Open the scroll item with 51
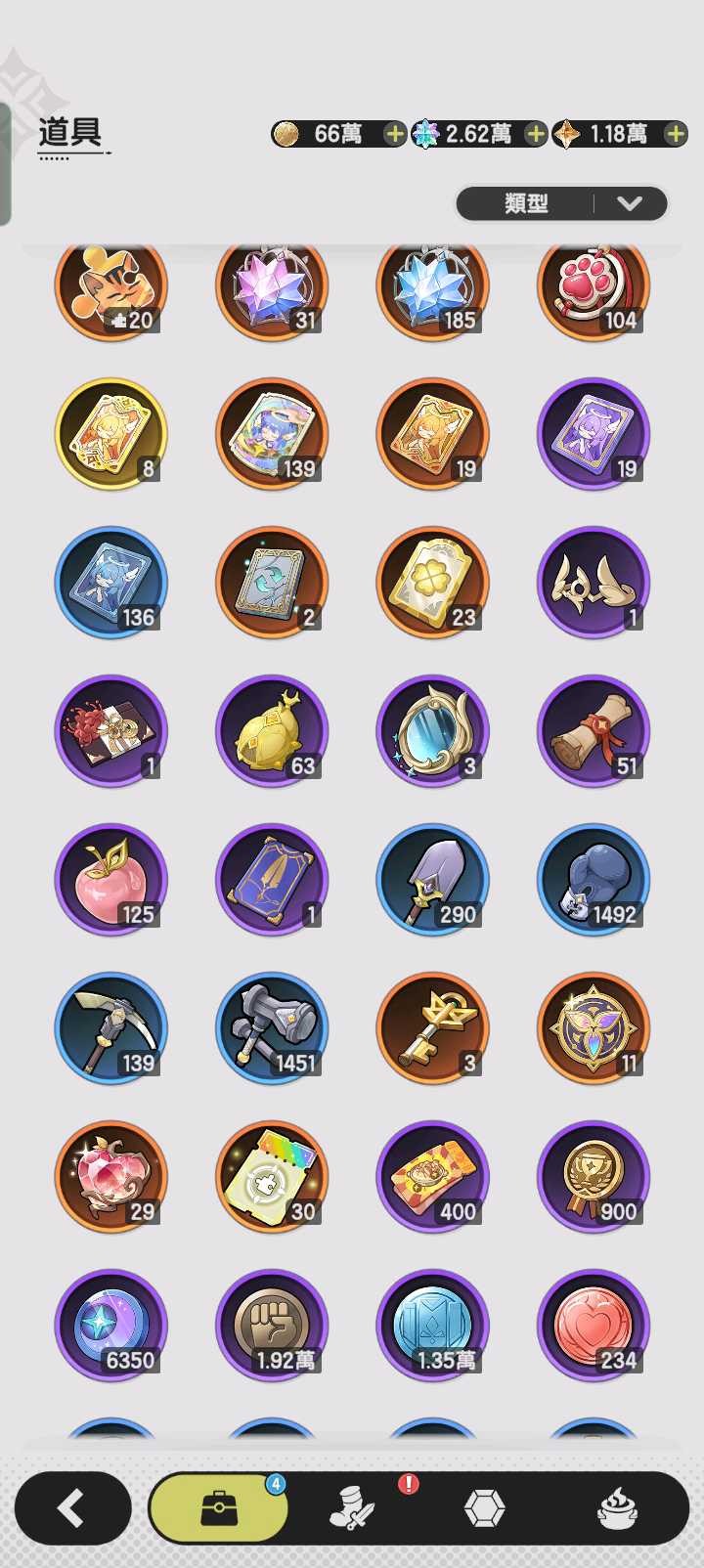704x1568 pixels. click(594, 731)
